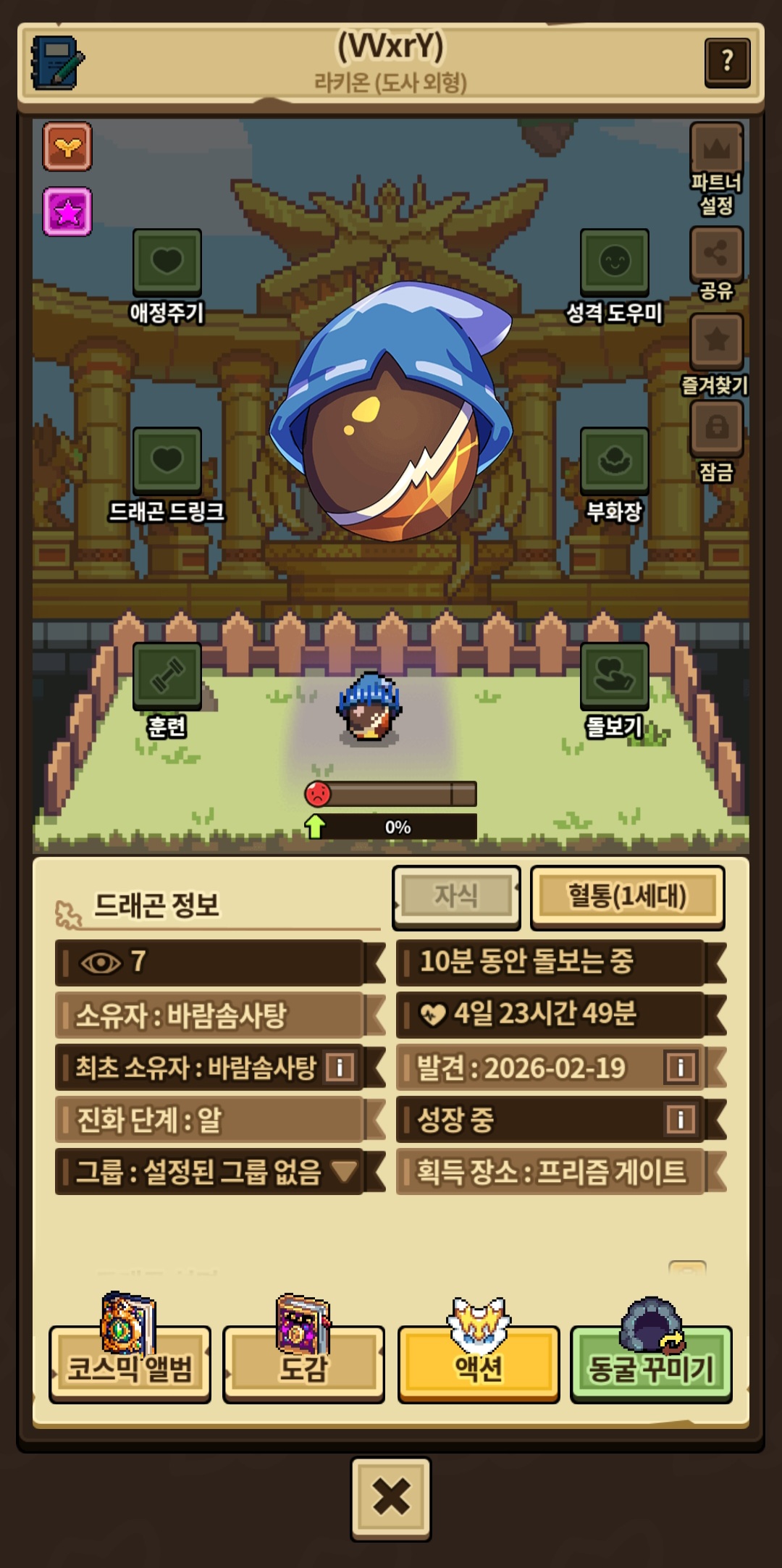Open the notebook edit icon
This screenshot has width=782, height=1568.
(x=57, y=63)
